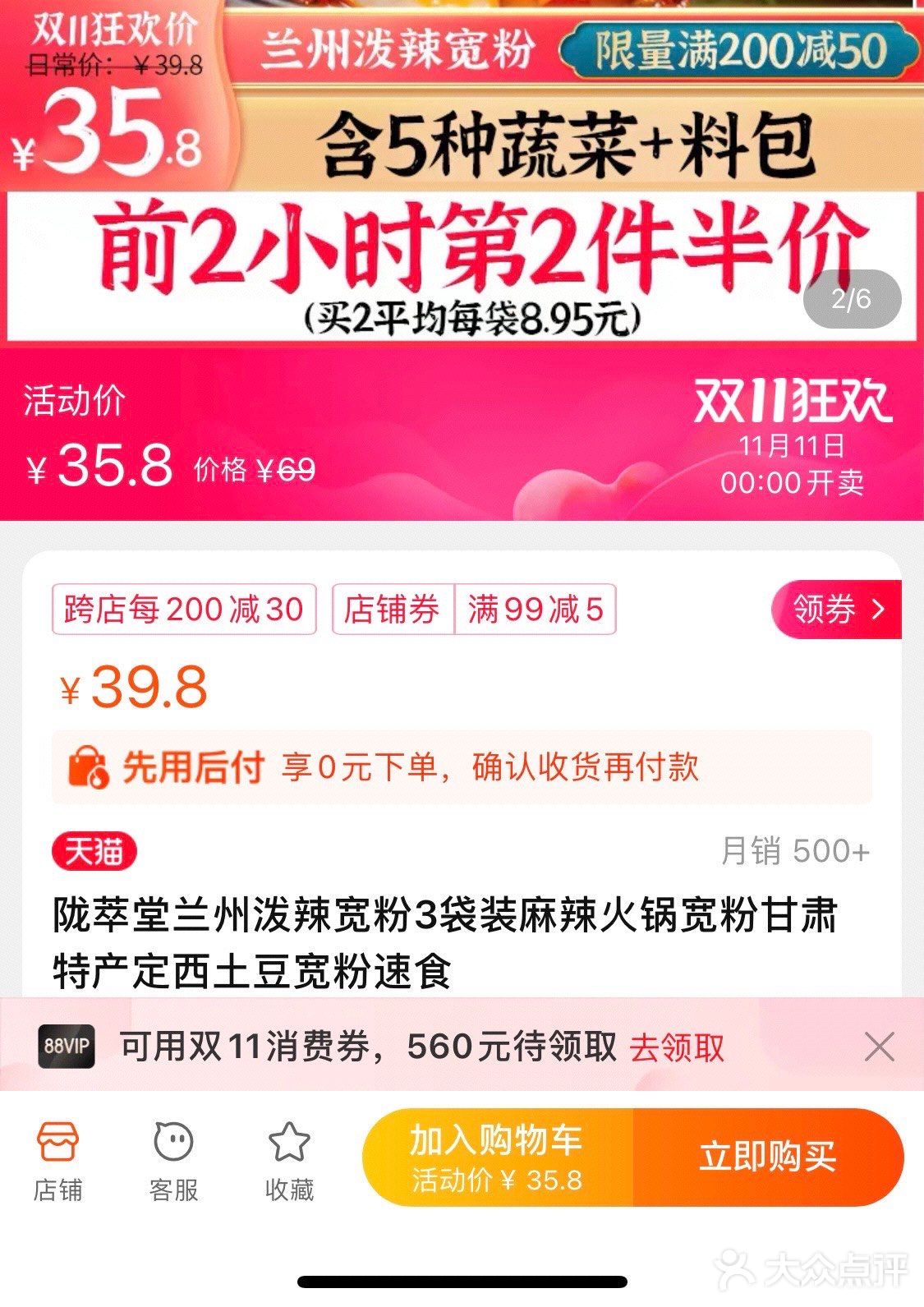The height and width of the screenshot is (1307, 924).
Task: Tap 去领取 to claim 双11 coupons
Action: click(x=677, y=1047)
